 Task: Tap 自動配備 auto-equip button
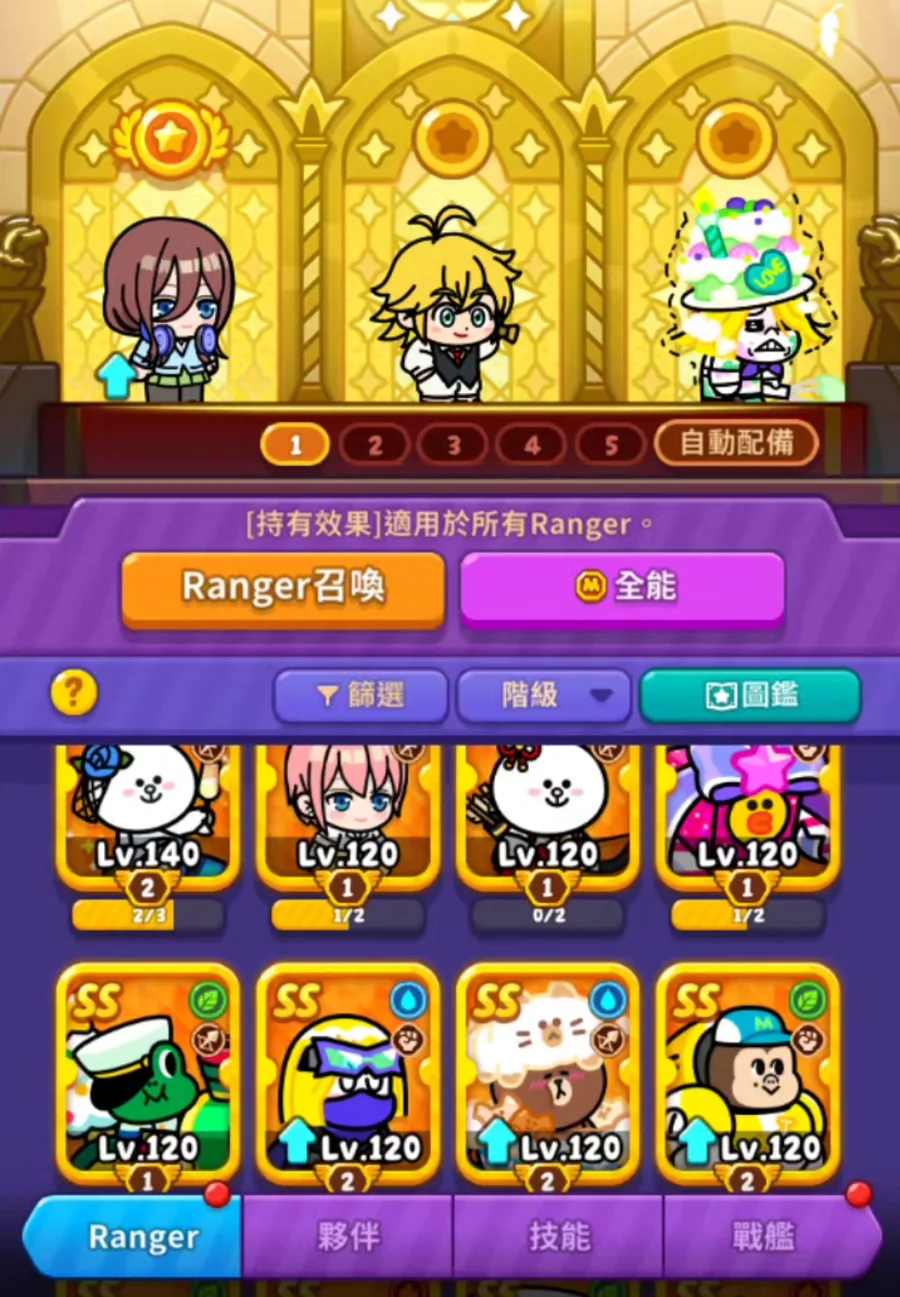click(x=736, y=443)
